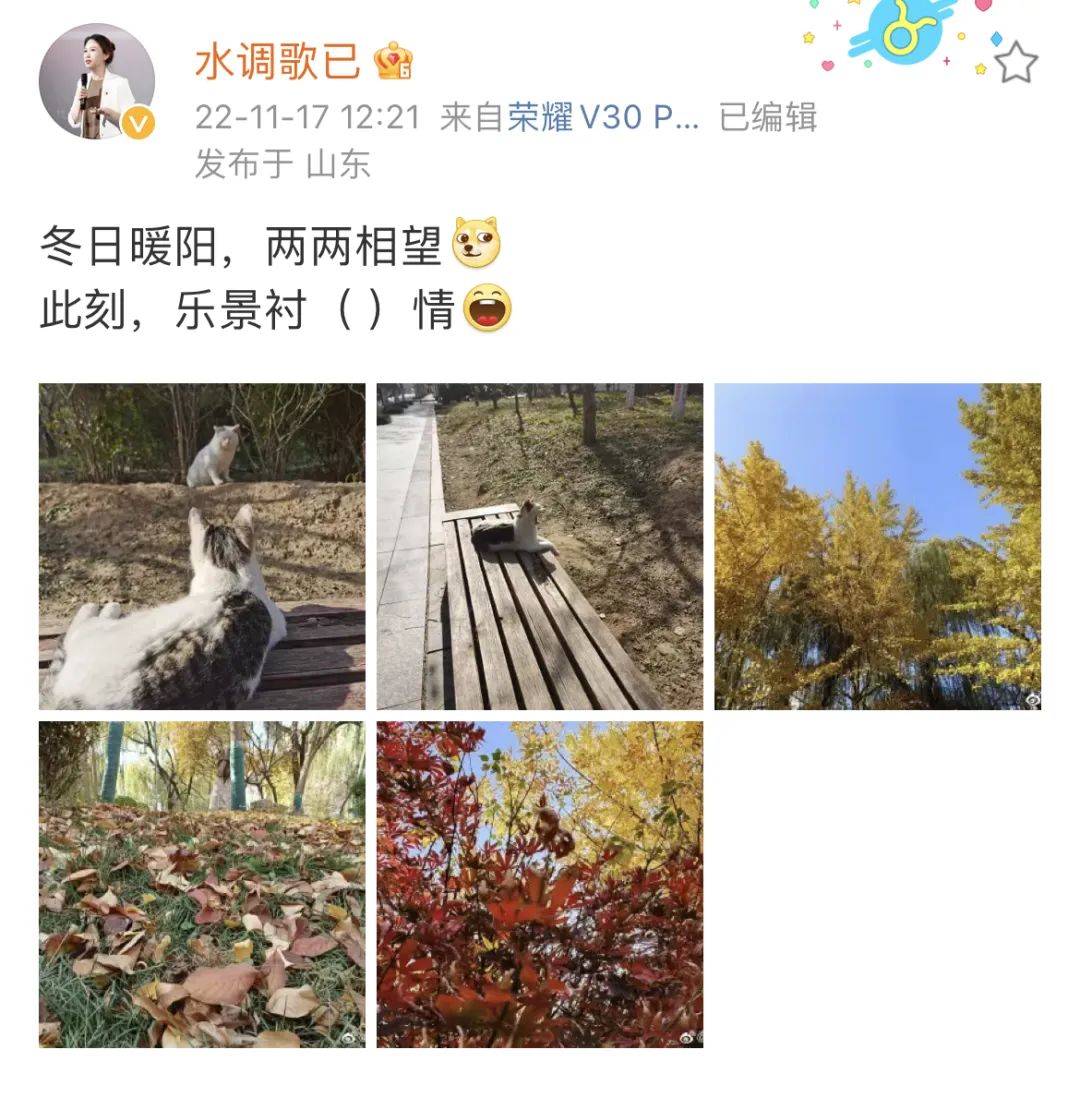
Task: Tap the username 水调歌已
Action: 277,62
